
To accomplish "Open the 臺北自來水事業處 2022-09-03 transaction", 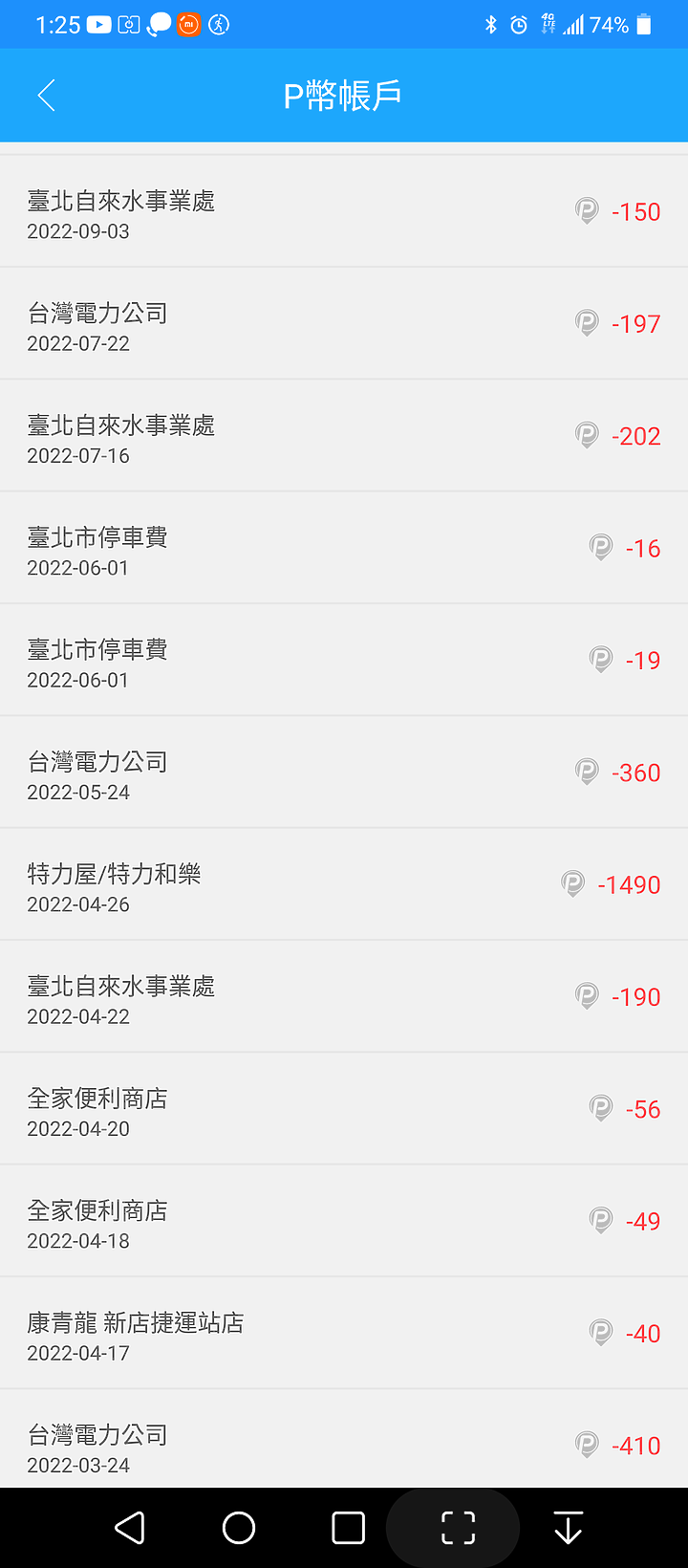I will (x=344, y=211).
